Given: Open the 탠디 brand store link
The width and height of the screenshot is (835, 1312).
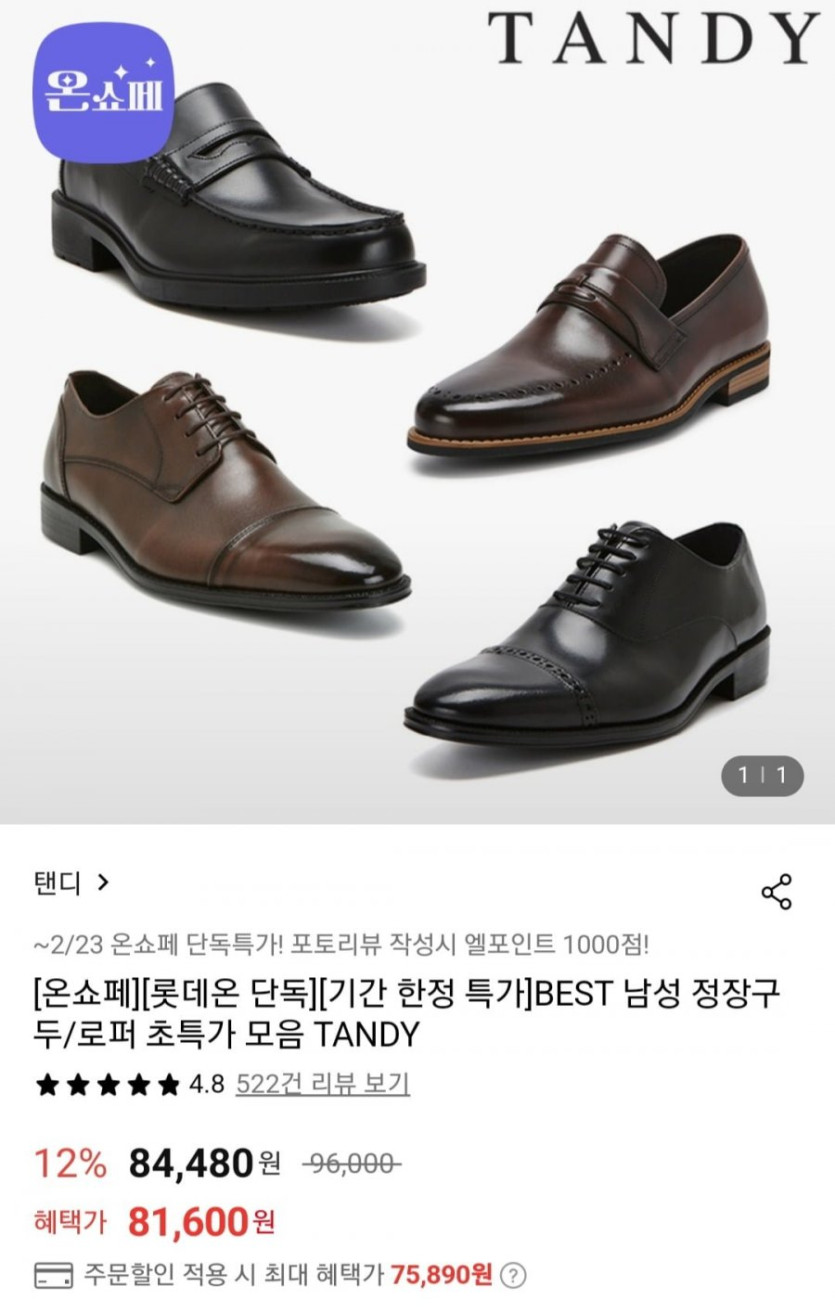Looking at the screenshot, I should click(70, 883).
